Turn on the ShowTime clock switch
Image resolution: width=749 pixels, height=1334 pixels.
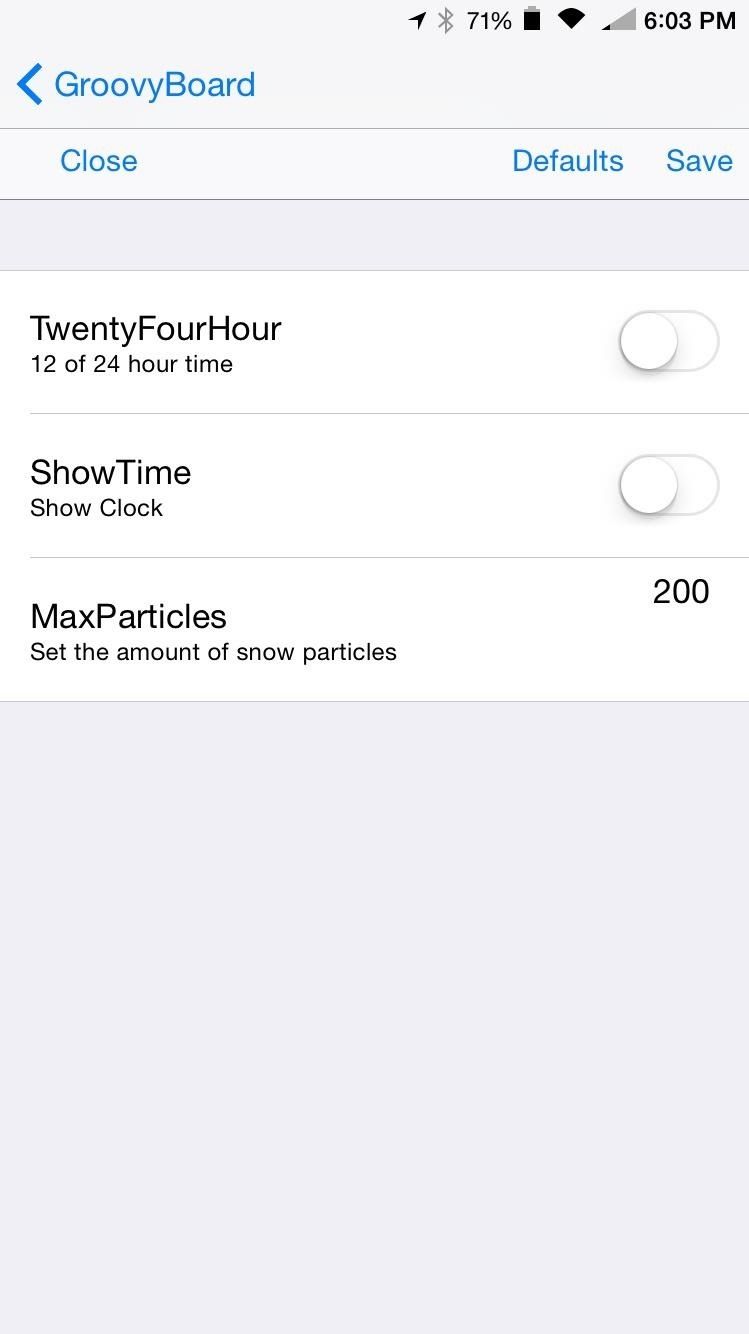point(668,485)
